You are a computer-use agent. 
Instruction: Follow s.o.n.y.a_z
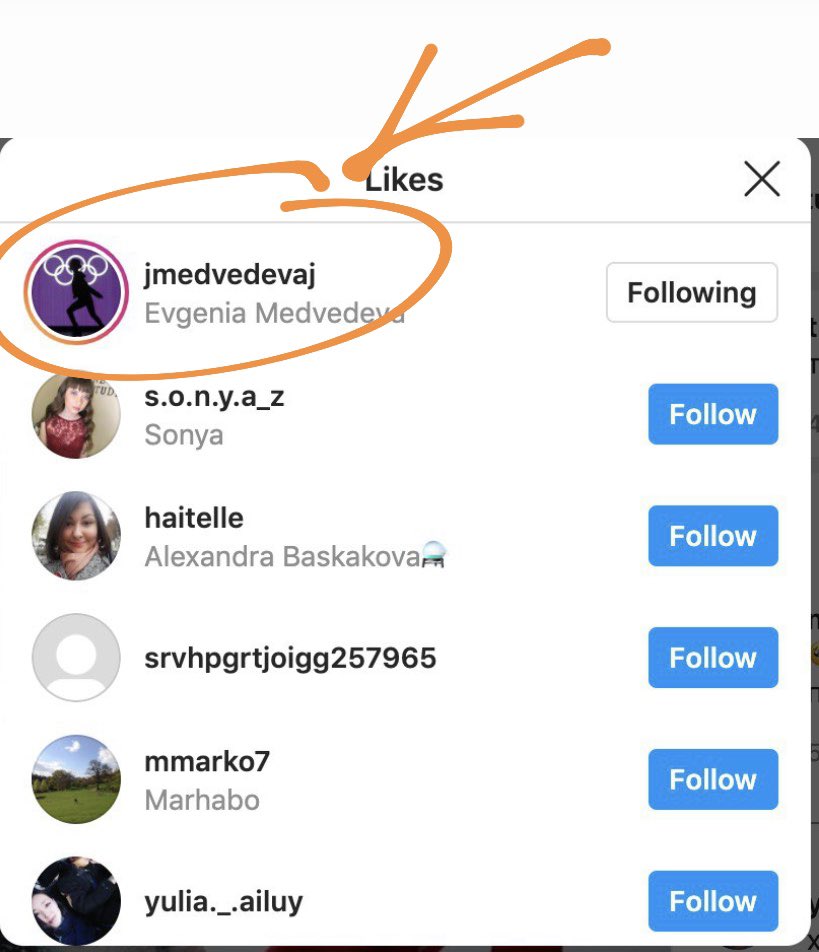[712, 414]
